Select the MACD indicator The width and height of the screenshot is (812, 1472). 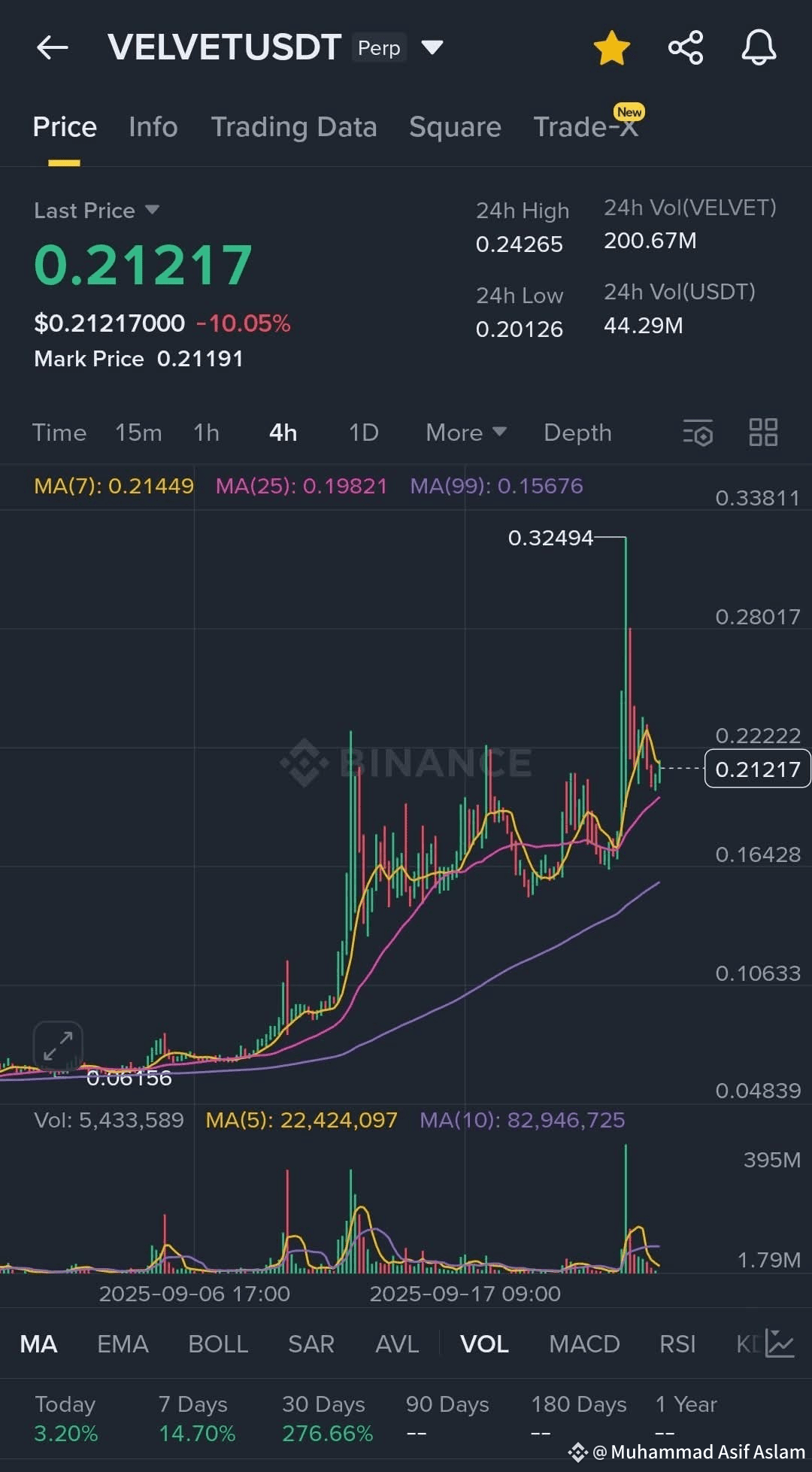(x=584, y=1343)
